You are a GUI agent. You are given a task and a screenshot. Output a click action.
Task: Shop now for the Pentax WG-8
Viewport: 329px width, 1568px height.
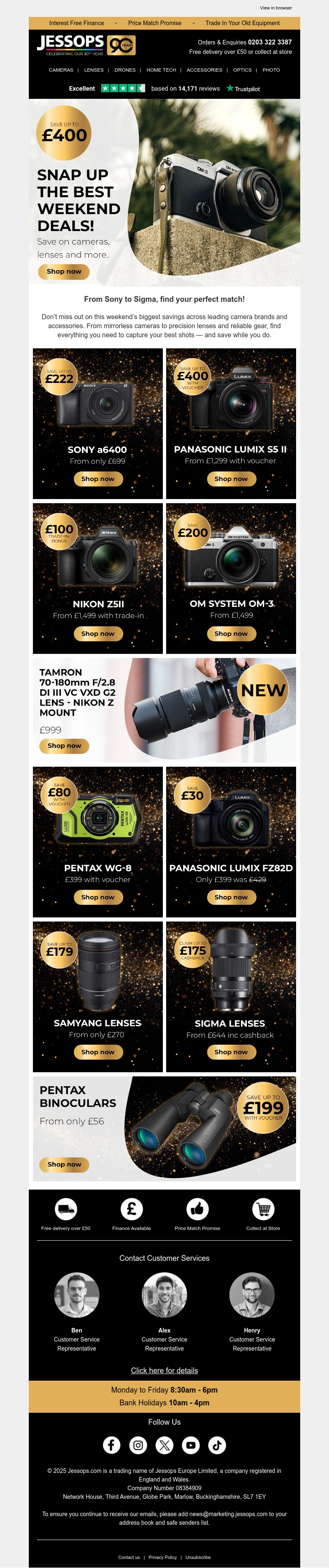tap(98, 897)
